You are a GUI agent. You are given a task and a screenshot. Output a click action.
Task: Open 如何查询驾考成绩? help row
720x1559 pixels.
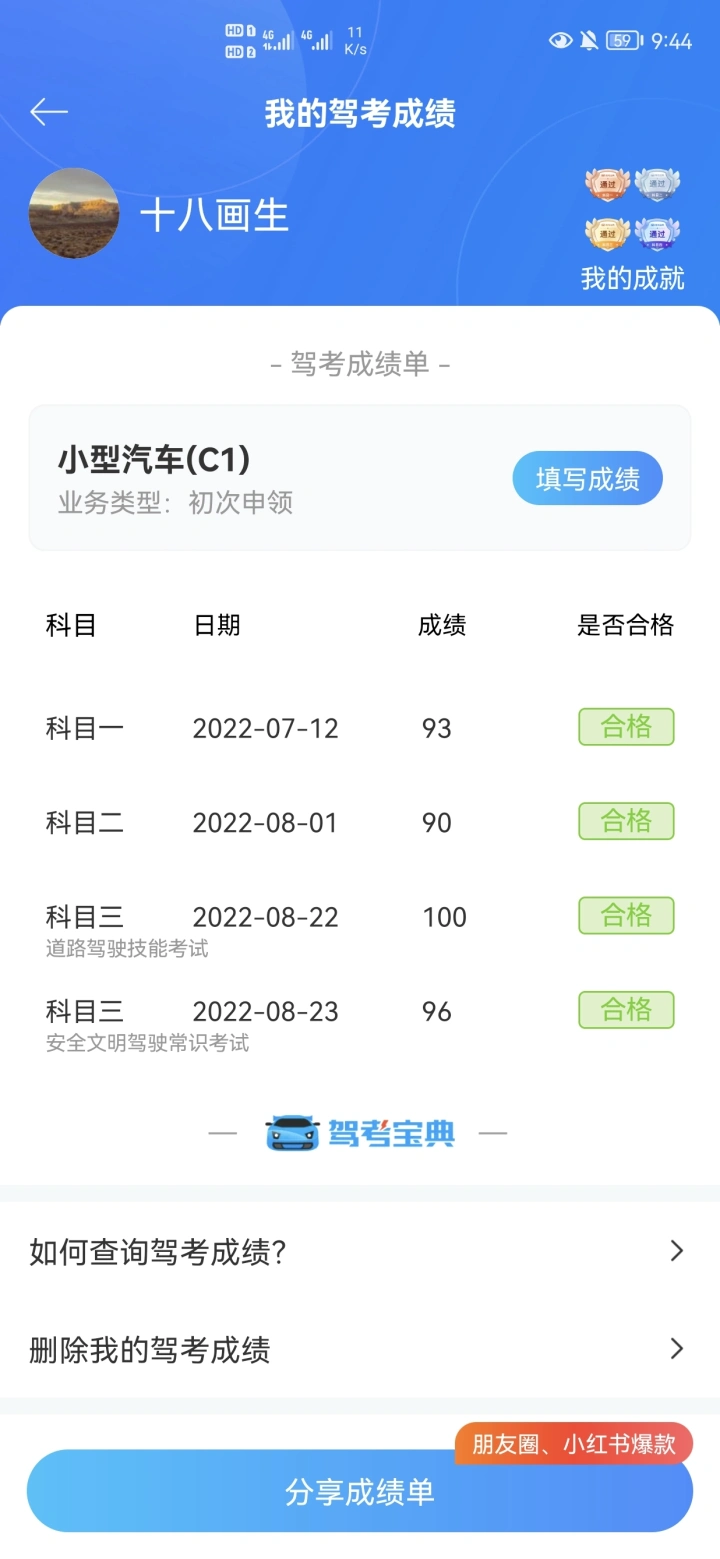click(360, 1251)
